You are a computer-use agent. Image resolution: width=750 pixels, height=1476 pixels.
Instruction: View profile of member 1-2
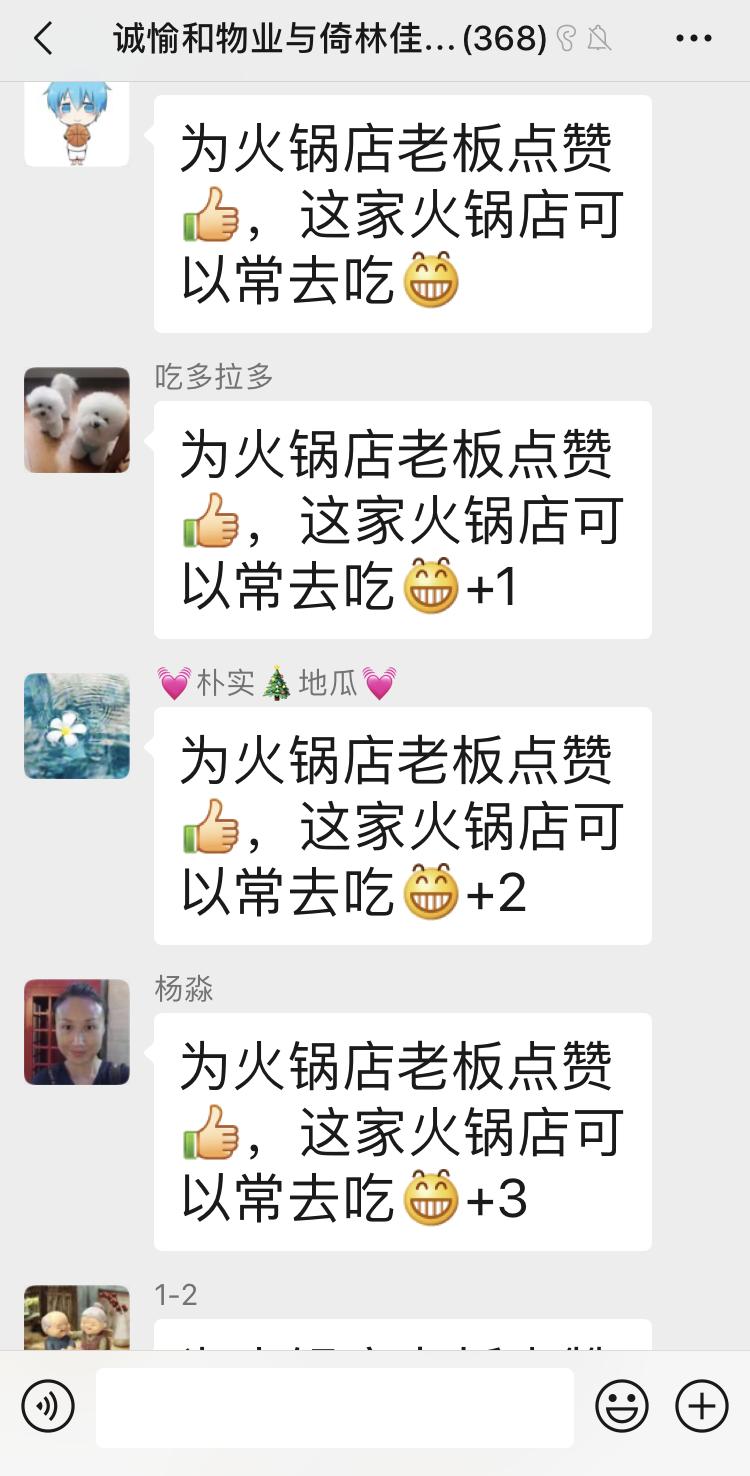click(x=77, y=1318)
